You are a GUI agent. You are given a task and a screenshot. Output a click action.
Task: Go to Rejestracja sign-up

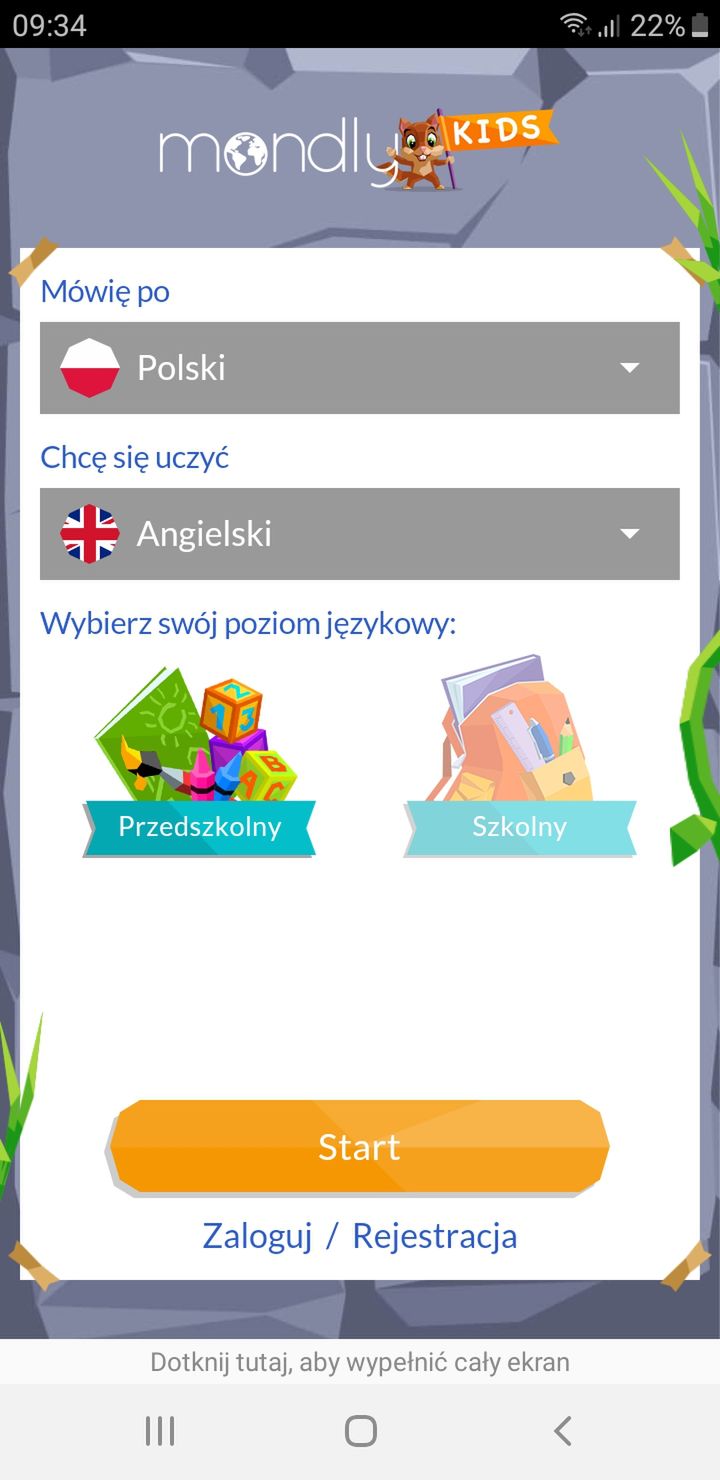435,1236
